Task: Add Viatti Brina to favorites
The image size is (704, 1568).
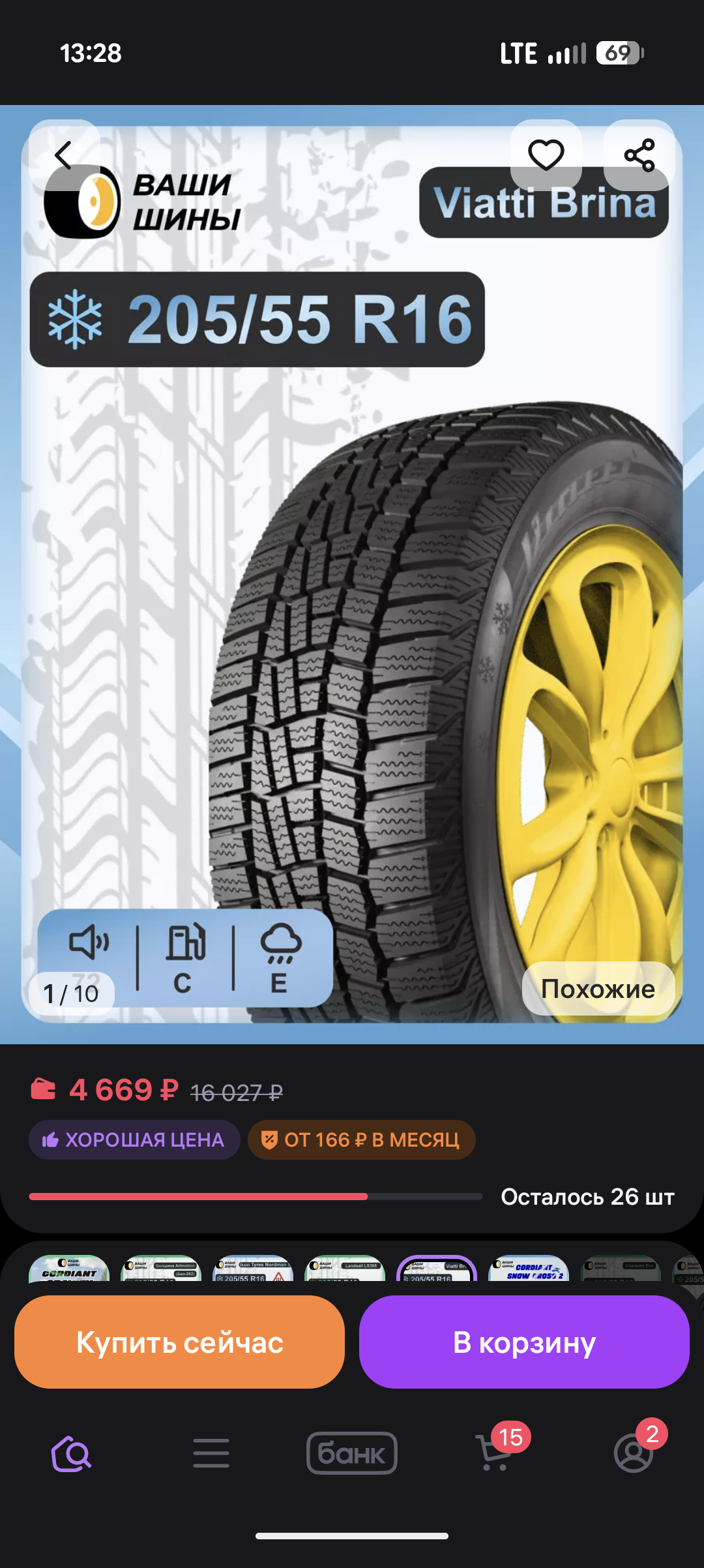Action: point(546,155)
